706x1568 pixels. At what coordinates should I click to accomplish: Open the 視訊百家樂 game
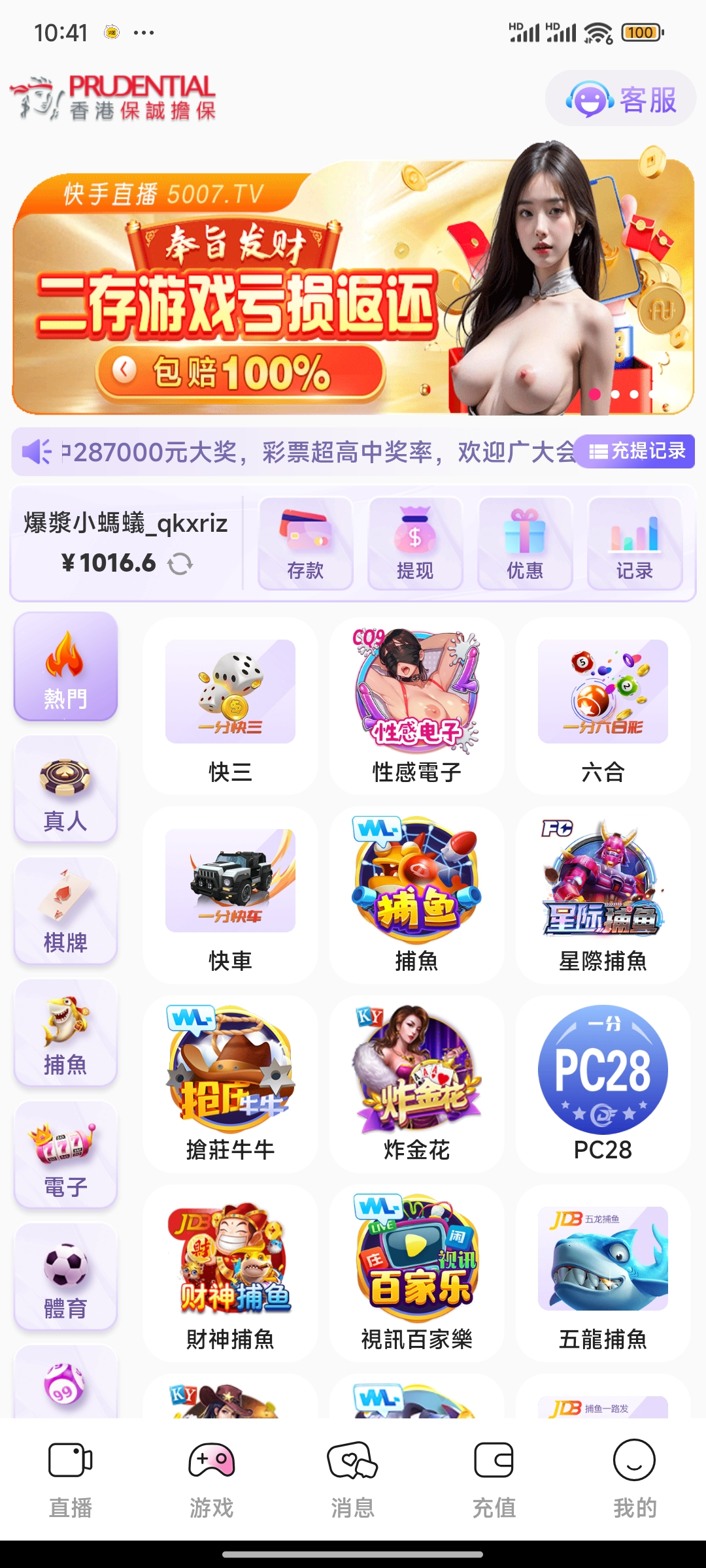pos(416,1273)
